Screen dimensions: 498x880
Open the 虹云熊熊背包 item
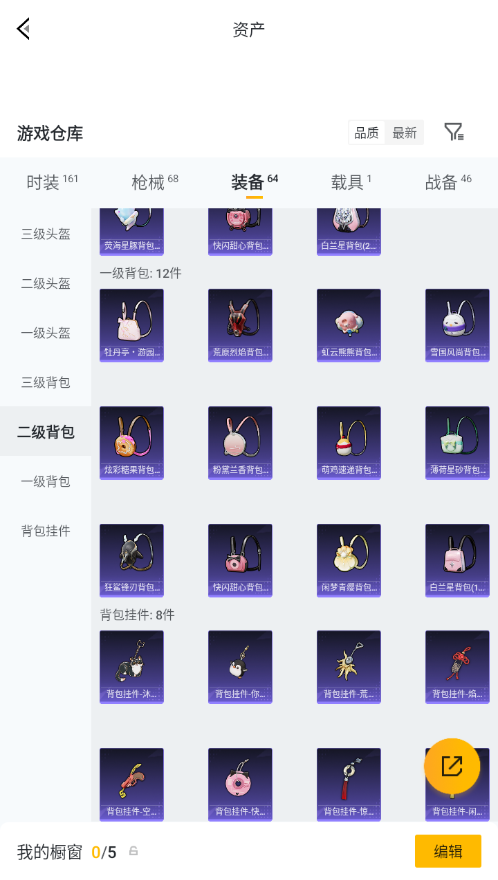(x=349, y=325)
